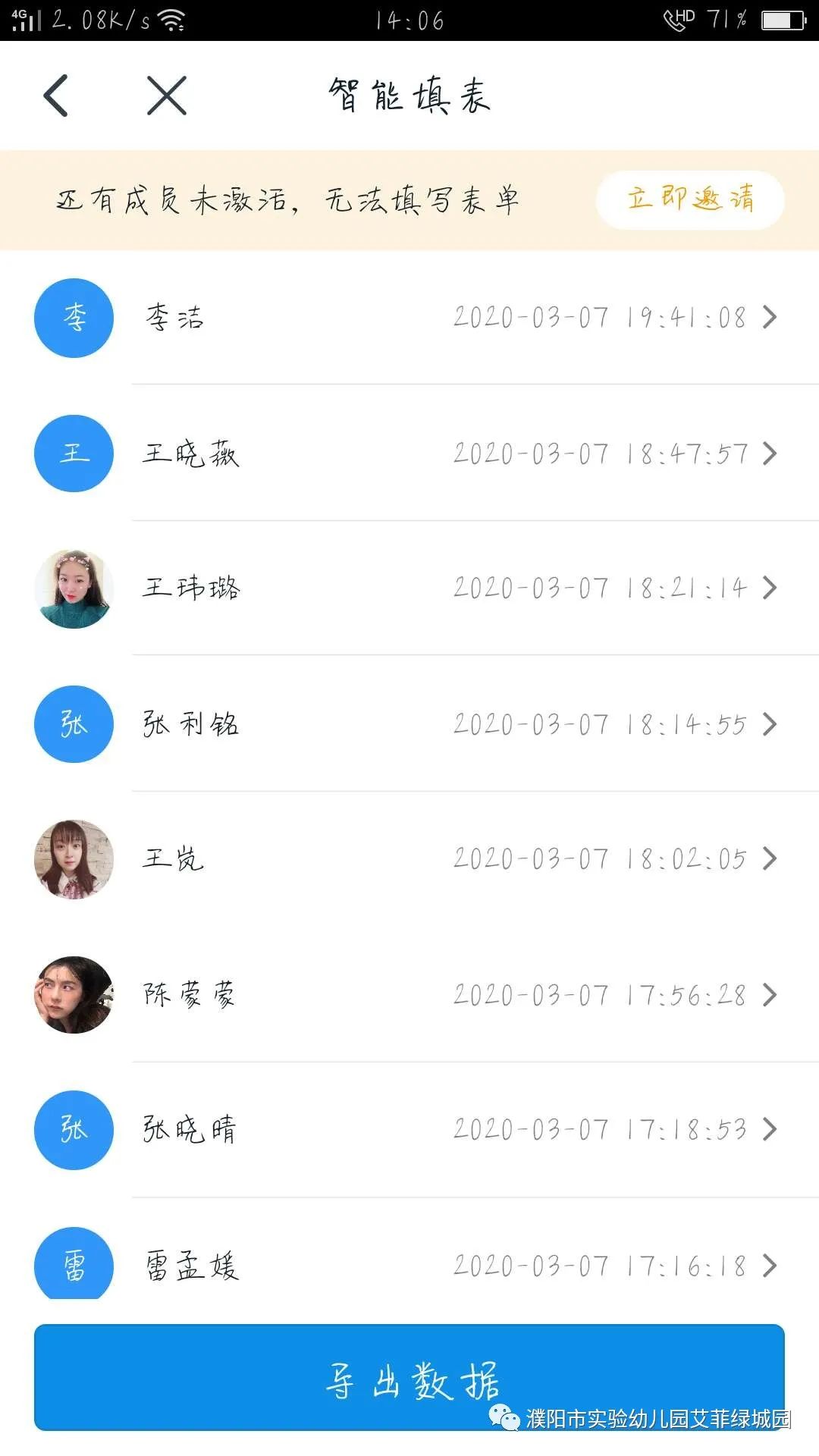Tap the back arrow icon

53,96
